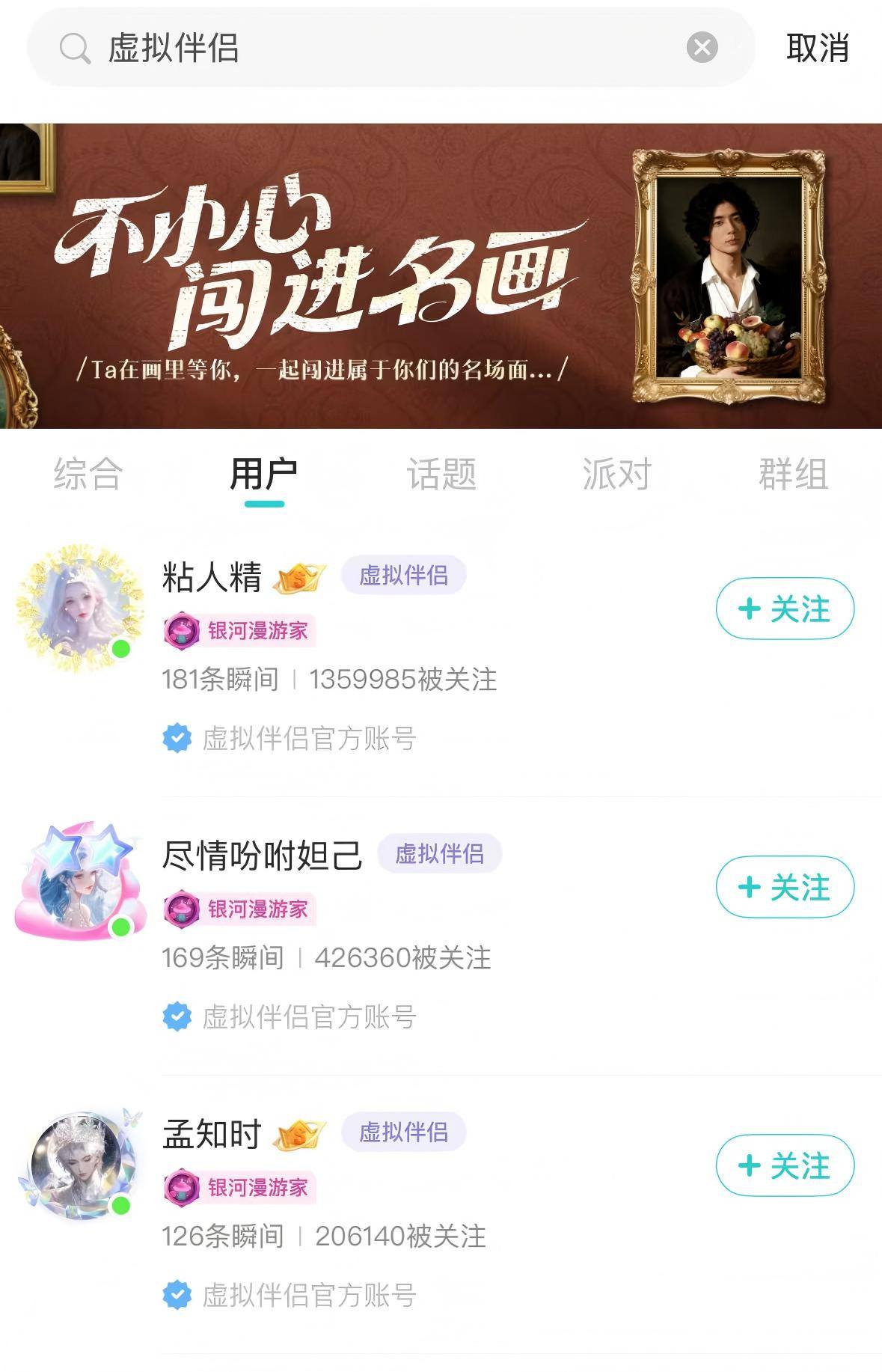Click 银河漫游家 badge icon for 尽情吩咐妲己
The width and height of the screenshot is (882, 1372).
click(183, 910)
